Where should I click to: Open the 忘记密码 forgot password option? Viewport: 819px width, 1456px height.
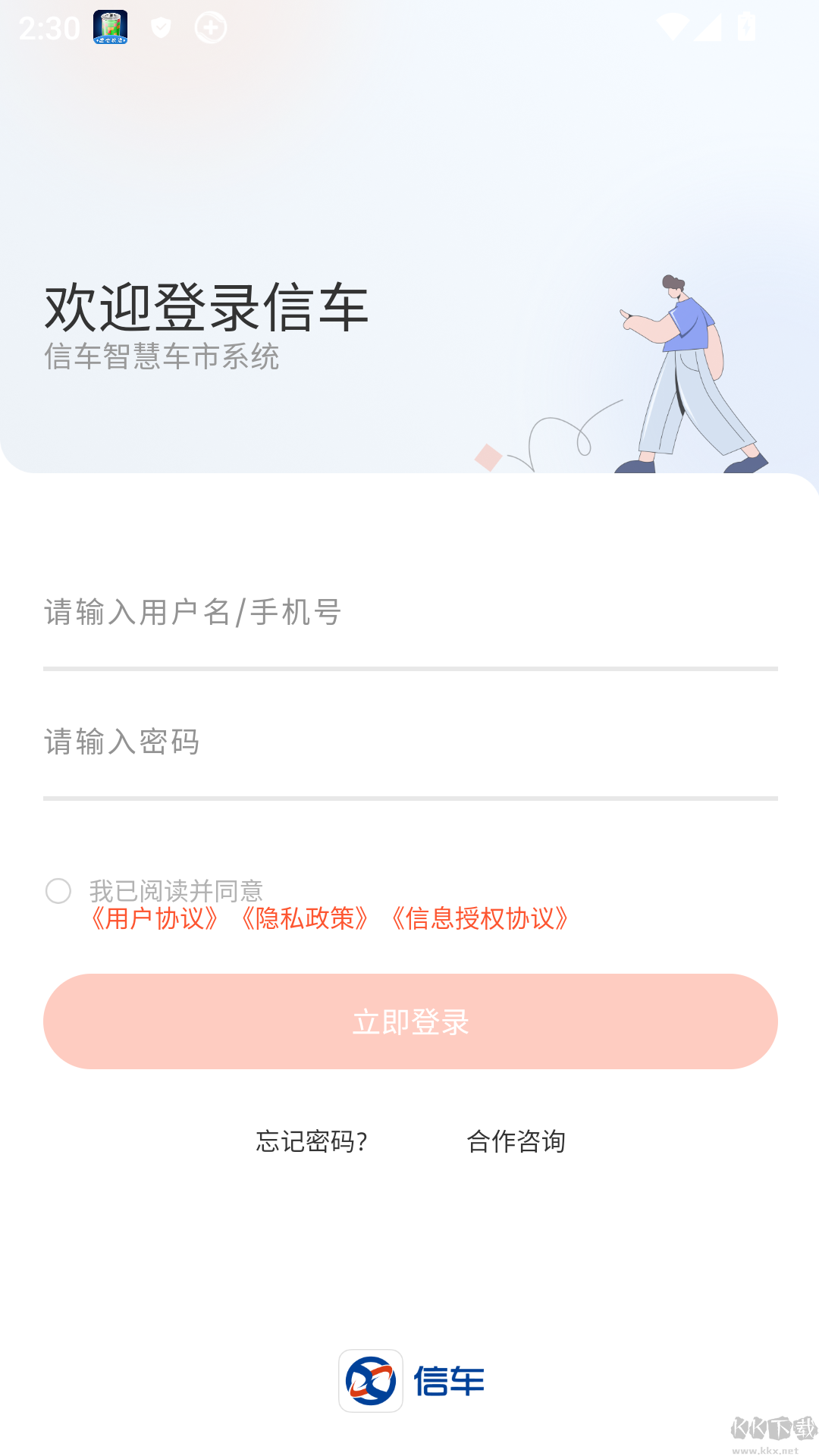(x=312, y=1141)
